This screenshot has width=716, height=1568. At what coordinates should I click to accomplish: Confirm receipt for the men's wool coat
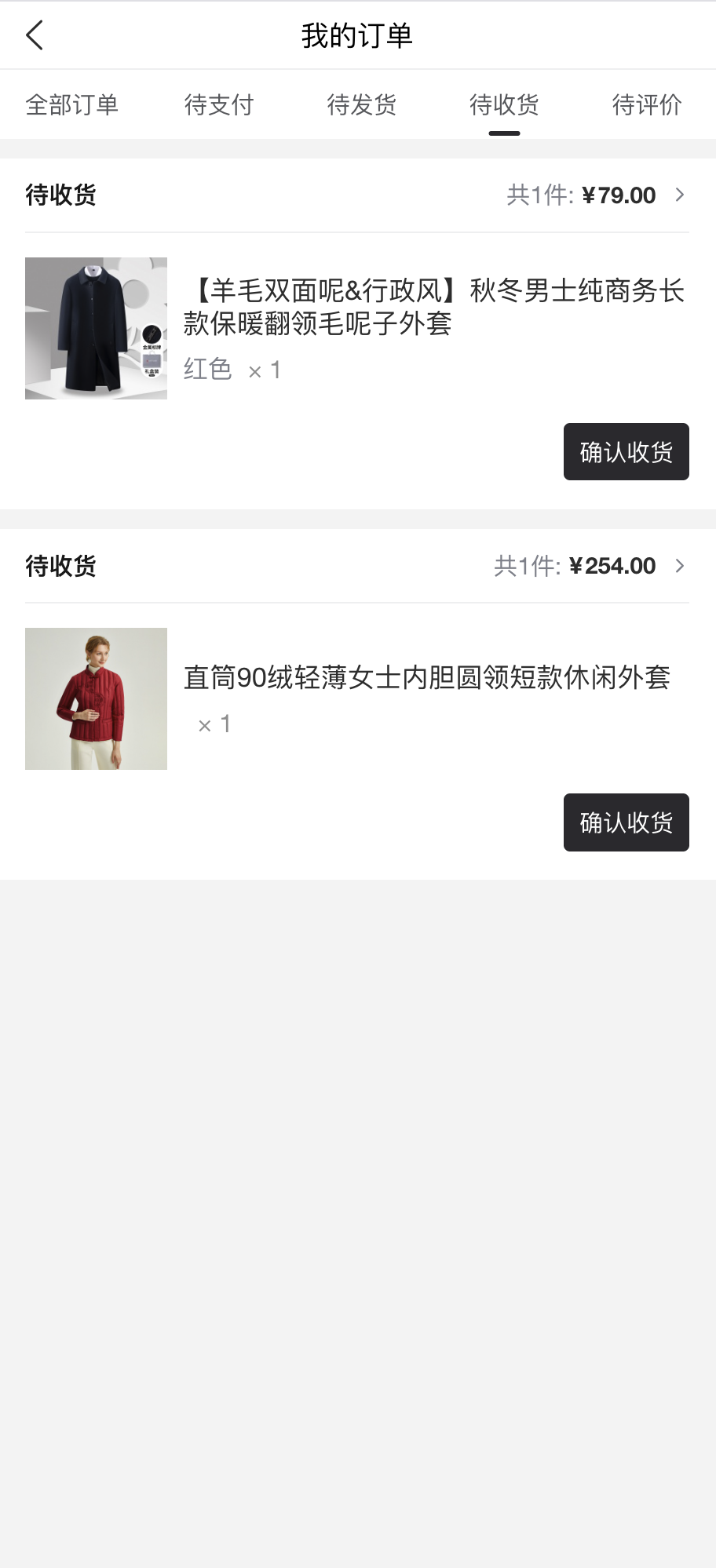pyautogui.click(x=626, y=451)
